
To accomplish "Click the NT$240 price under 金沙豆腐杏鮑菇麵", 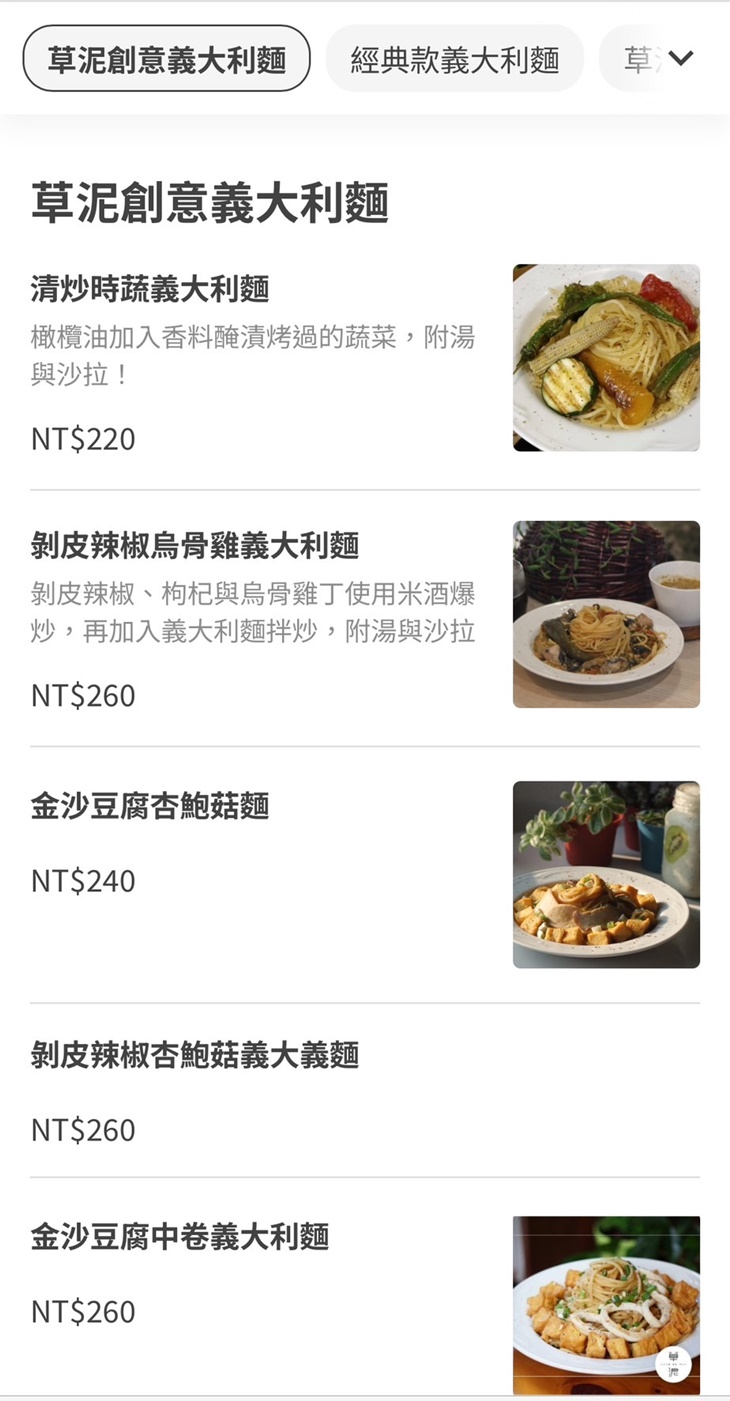I will pyautogui.click(x=83, y=880).
